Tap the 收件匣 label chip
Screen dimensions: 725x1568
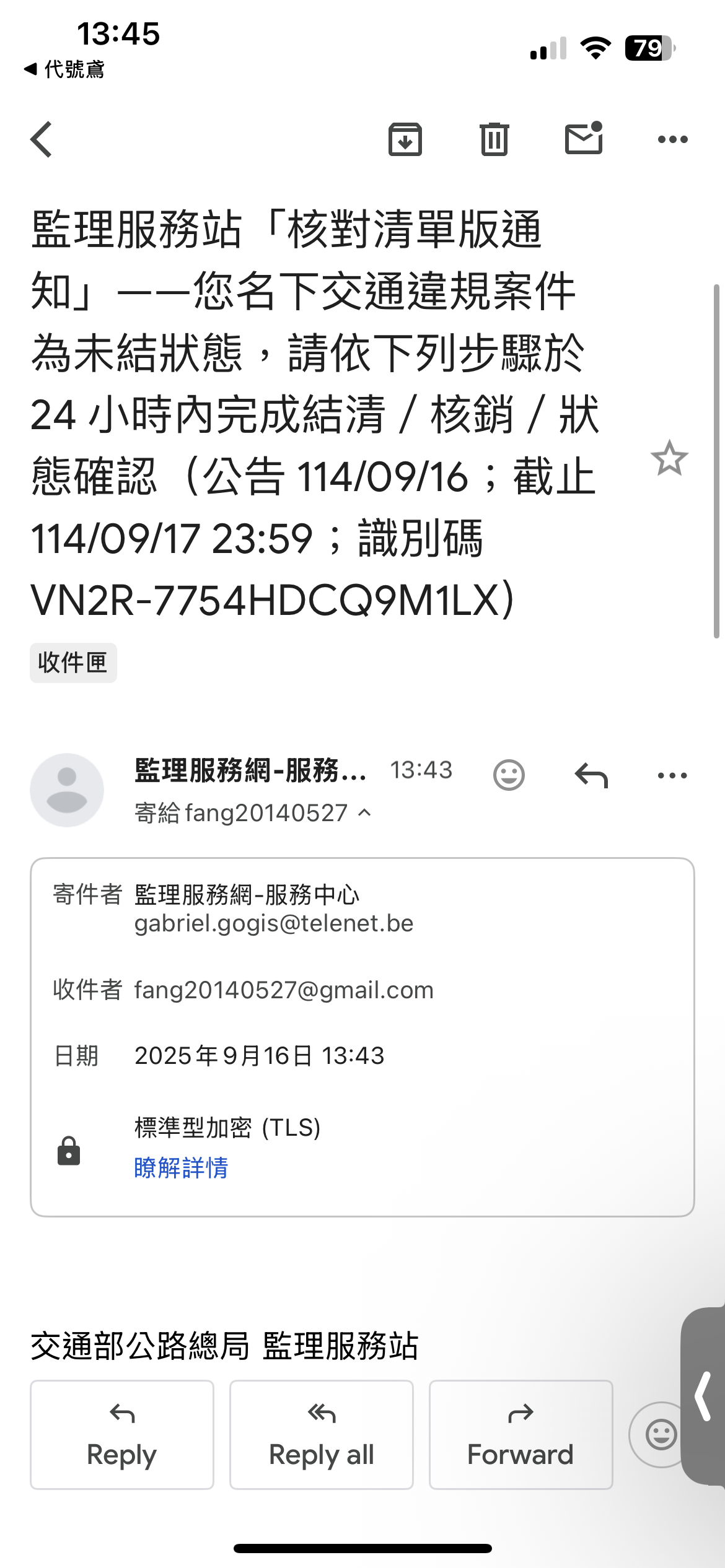pyautogui.click(x=73, y=663)
